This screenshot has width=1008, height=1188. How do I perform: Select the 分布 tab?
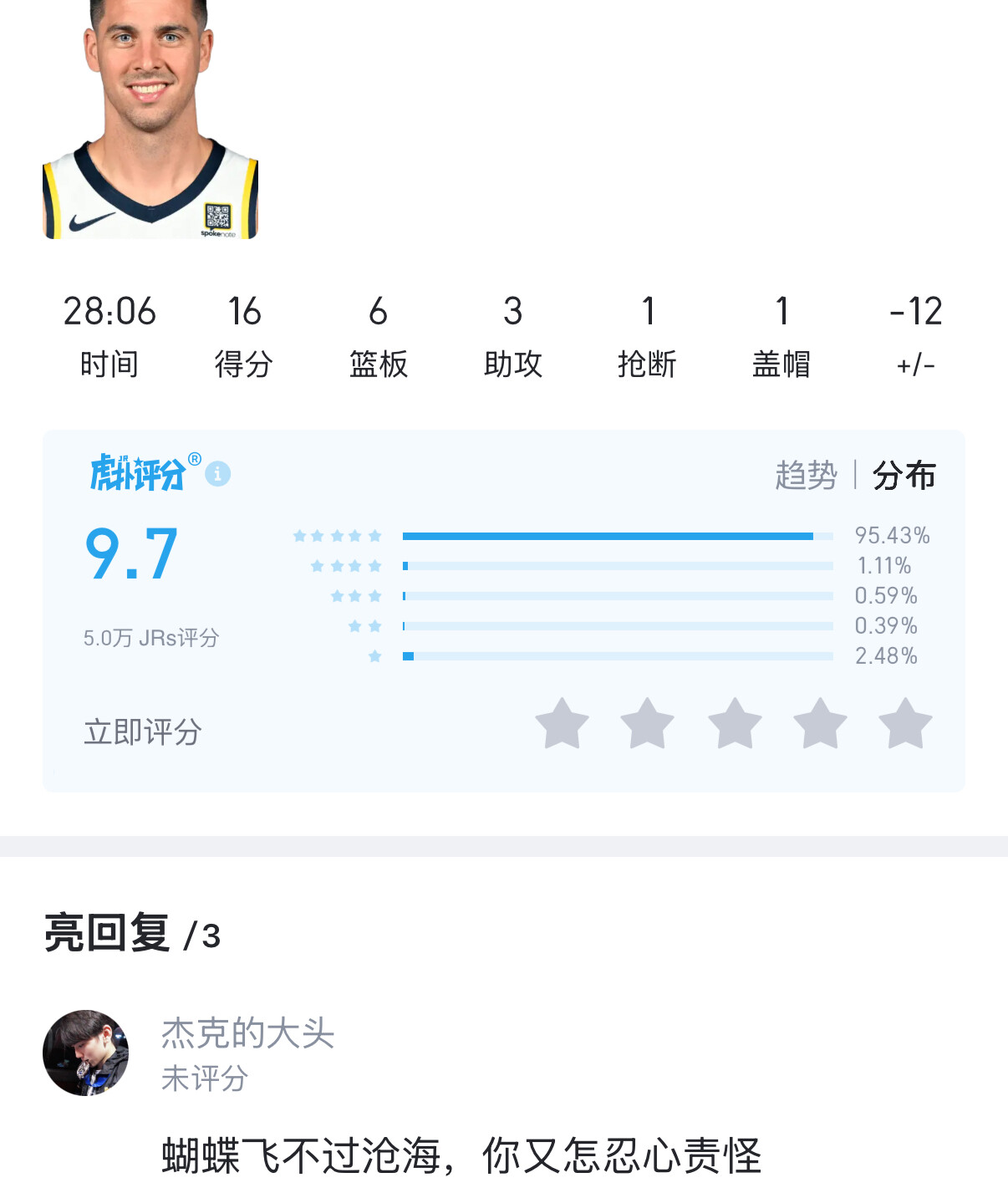(904, 475)
